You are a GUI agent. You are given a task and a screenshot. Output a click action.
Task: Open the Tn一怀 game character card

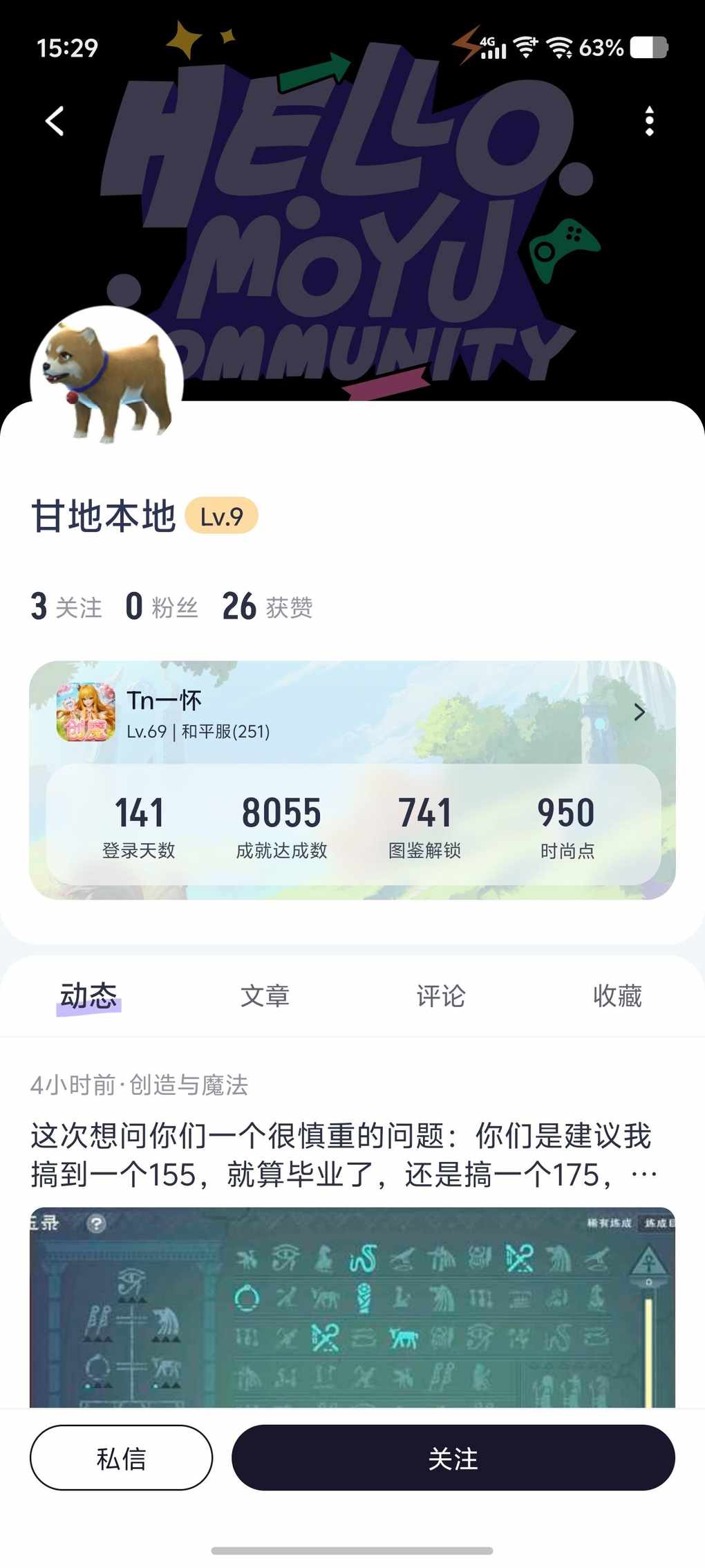pos(352,712)
